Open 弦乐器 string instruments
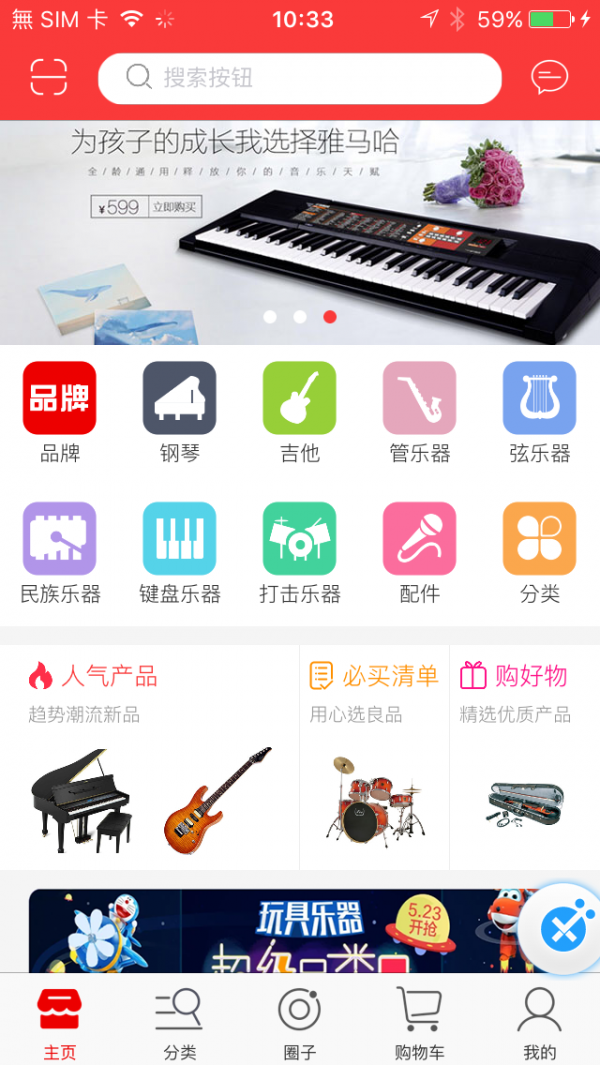600x1065 pixels. coord(540,412)
